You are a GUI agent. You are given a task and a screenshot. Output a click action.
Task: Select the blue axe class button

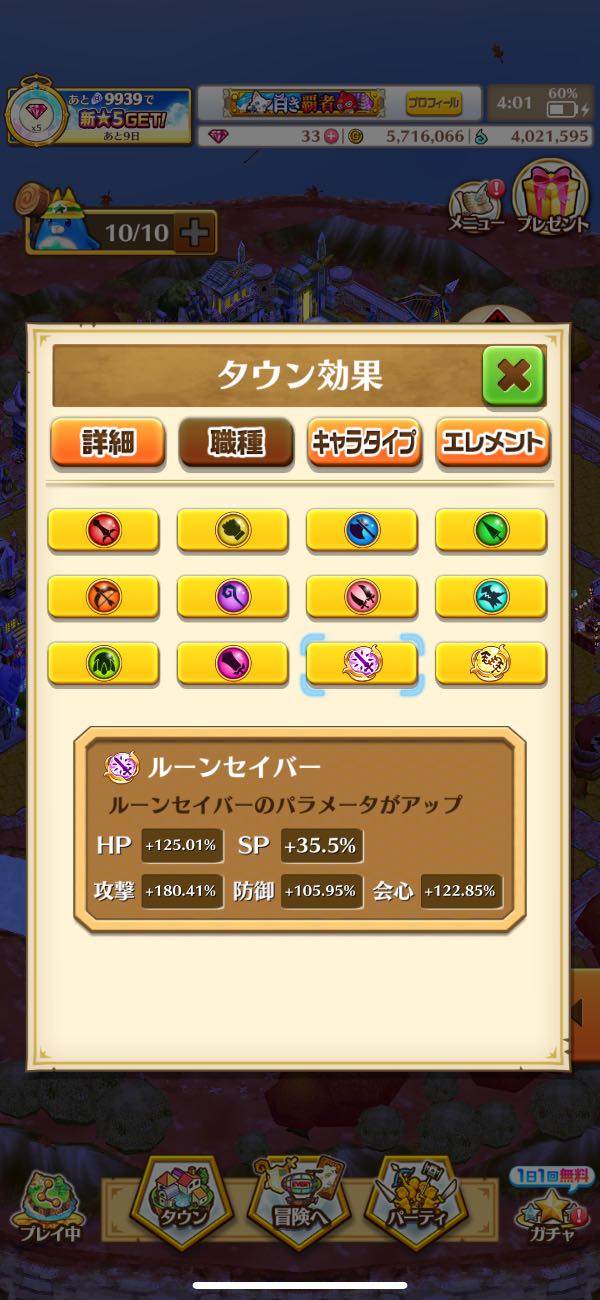pyautogui.click(x=361, y=530)
